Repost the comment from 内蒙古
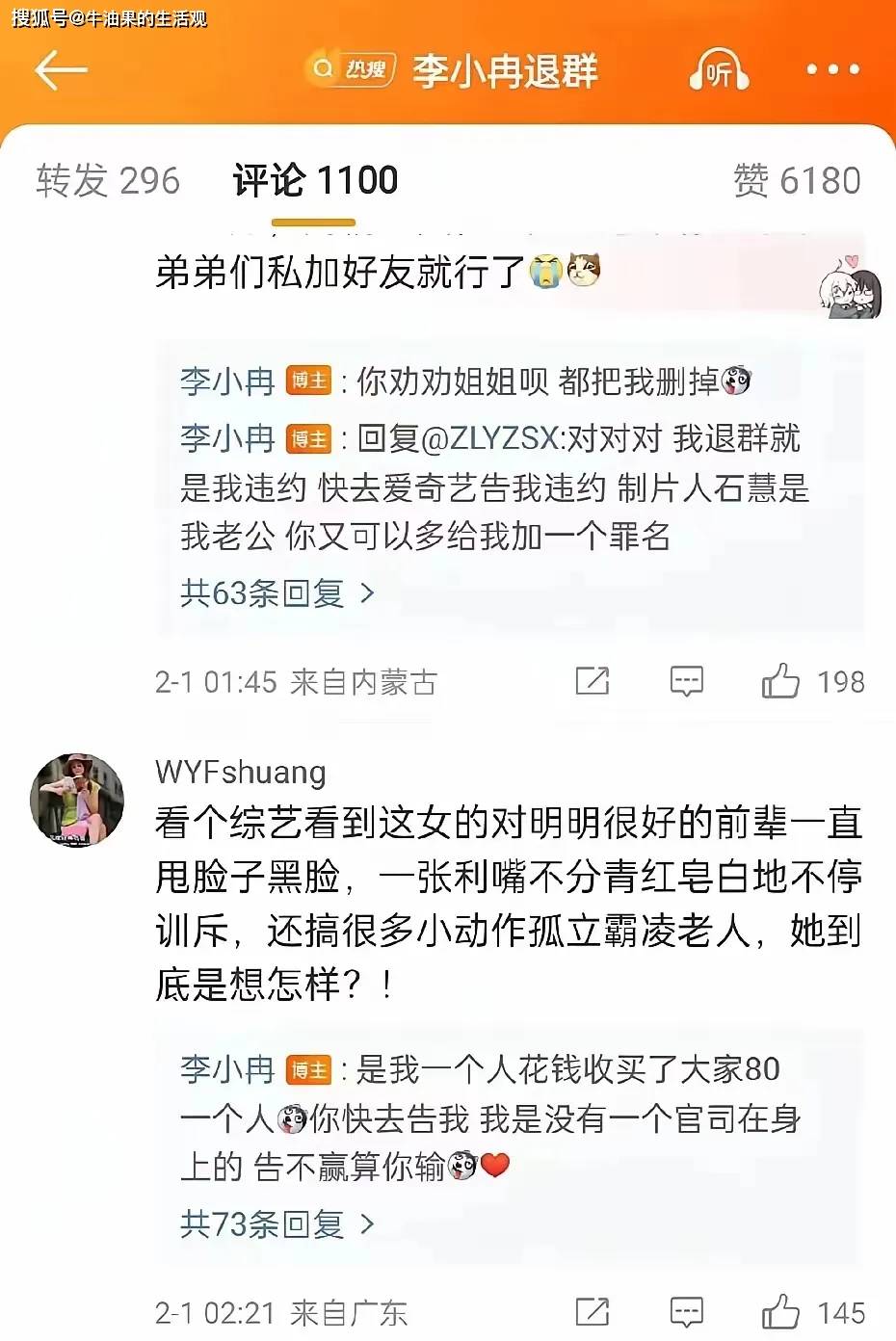The image size is (896, 1341). click(592, 681)
